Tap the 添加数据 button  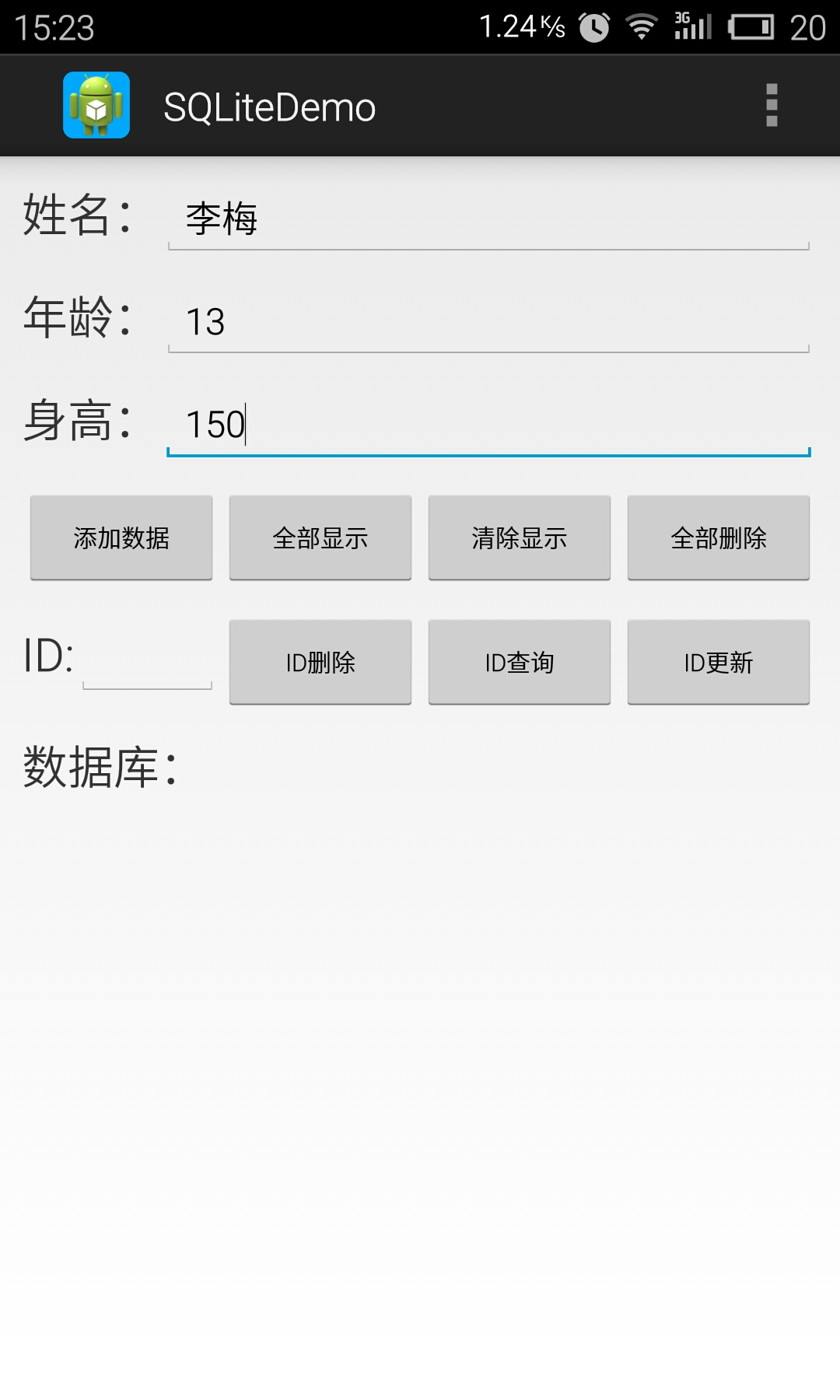point(121,537)
